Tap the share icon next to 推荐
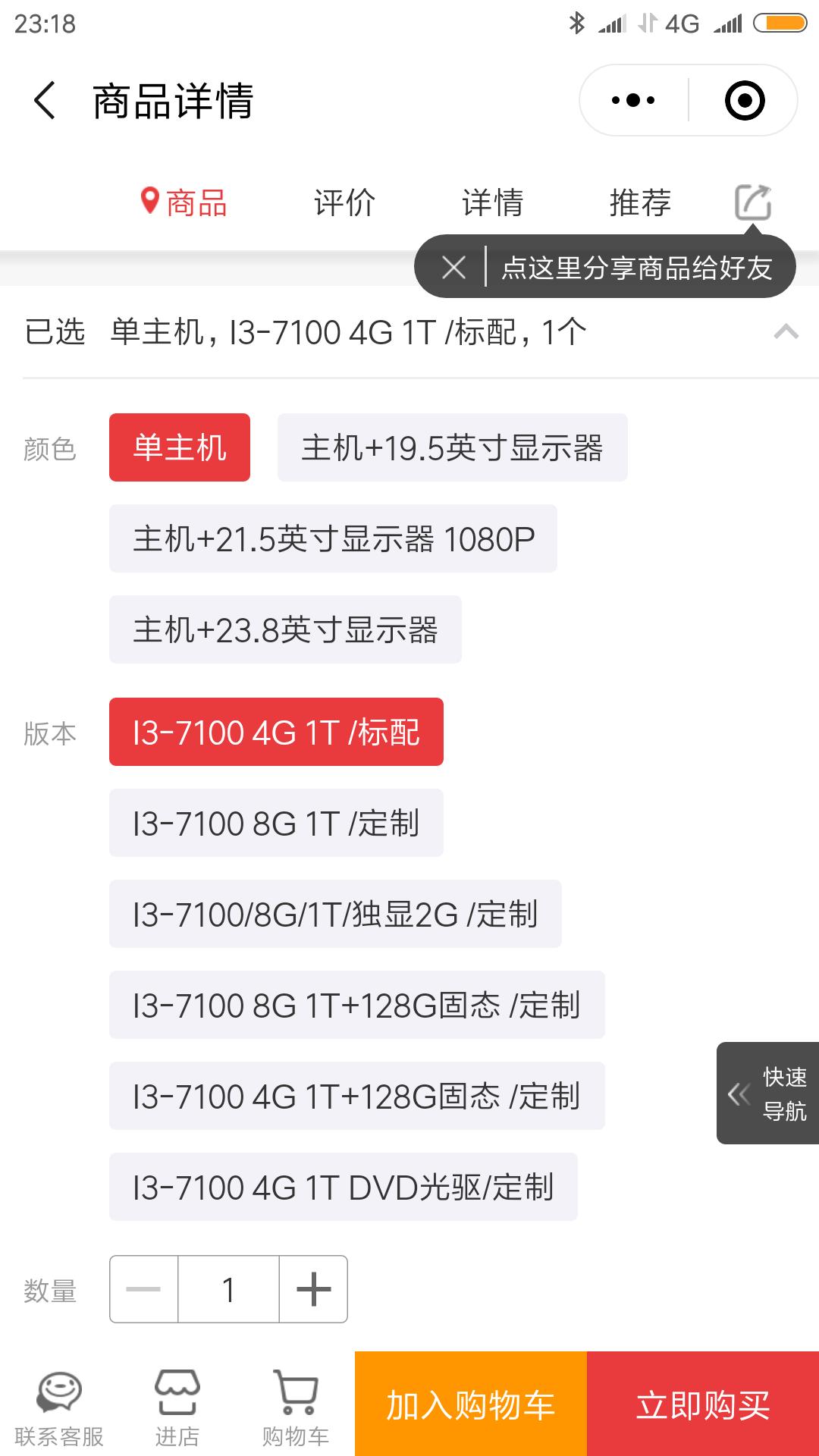The width and height of the screenshot is (819, 1456). pyautogui.click(x=753, y=202)
